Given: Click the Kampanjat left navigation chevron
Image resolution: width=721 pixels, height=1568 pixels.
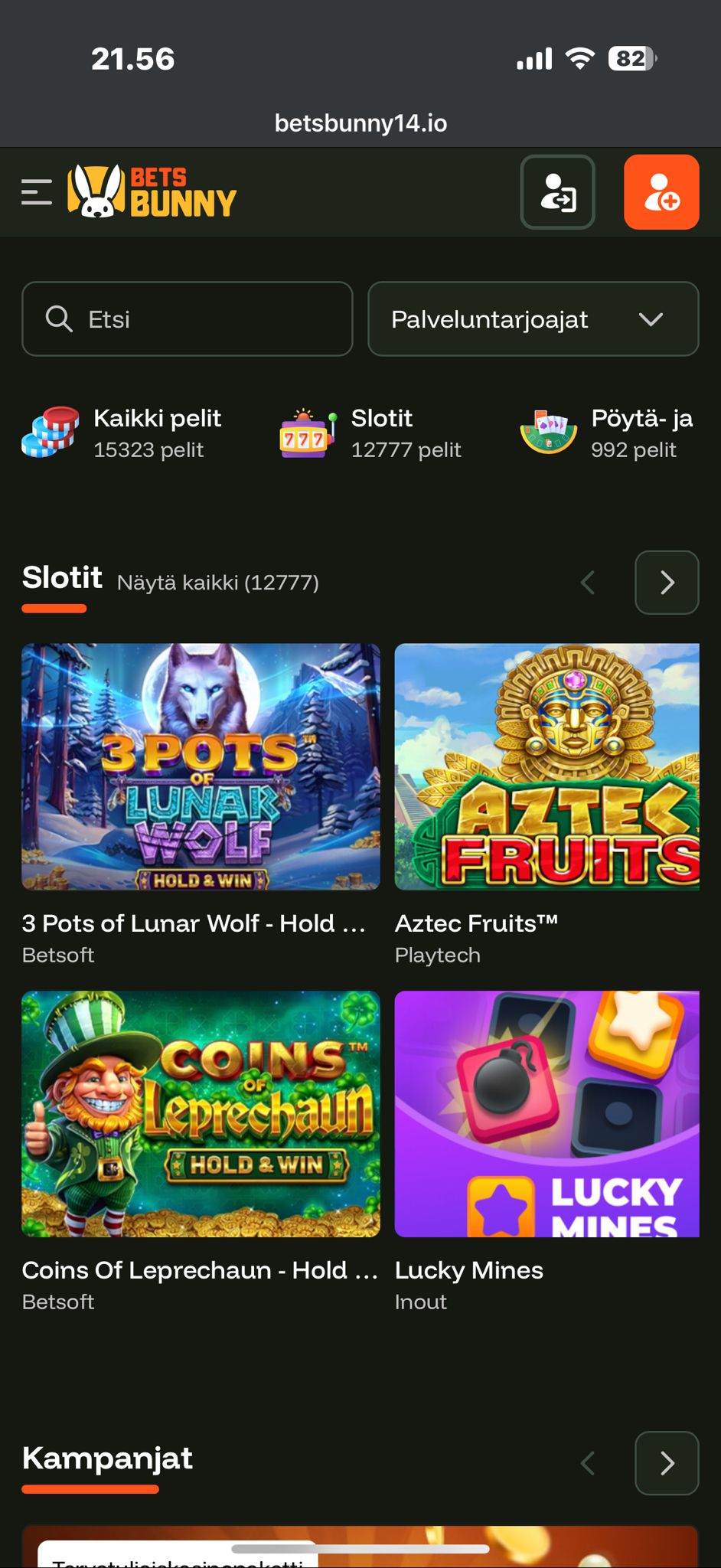Looking at the screenshot, I should (588, 1462).
